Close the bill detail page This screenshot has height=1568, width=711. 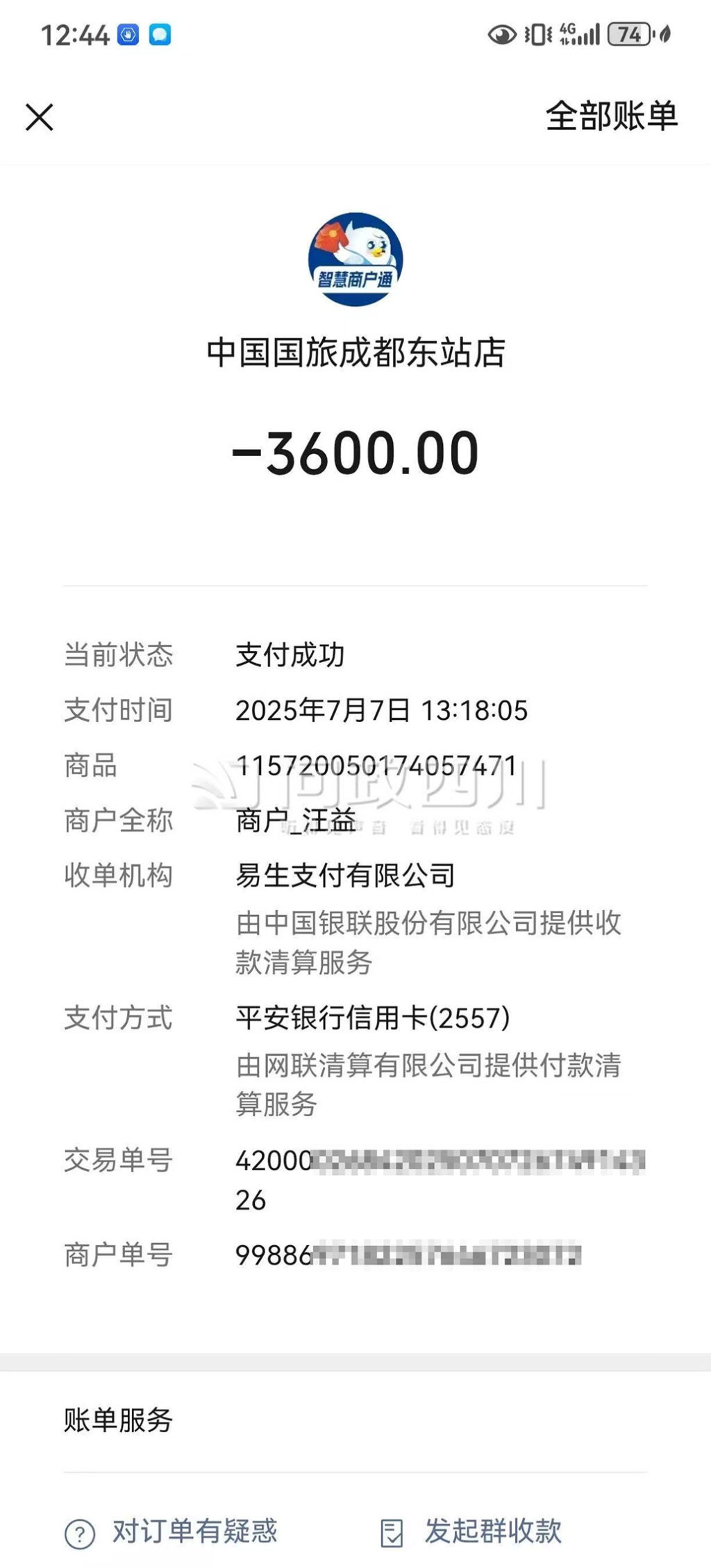[x=40, y=117]
